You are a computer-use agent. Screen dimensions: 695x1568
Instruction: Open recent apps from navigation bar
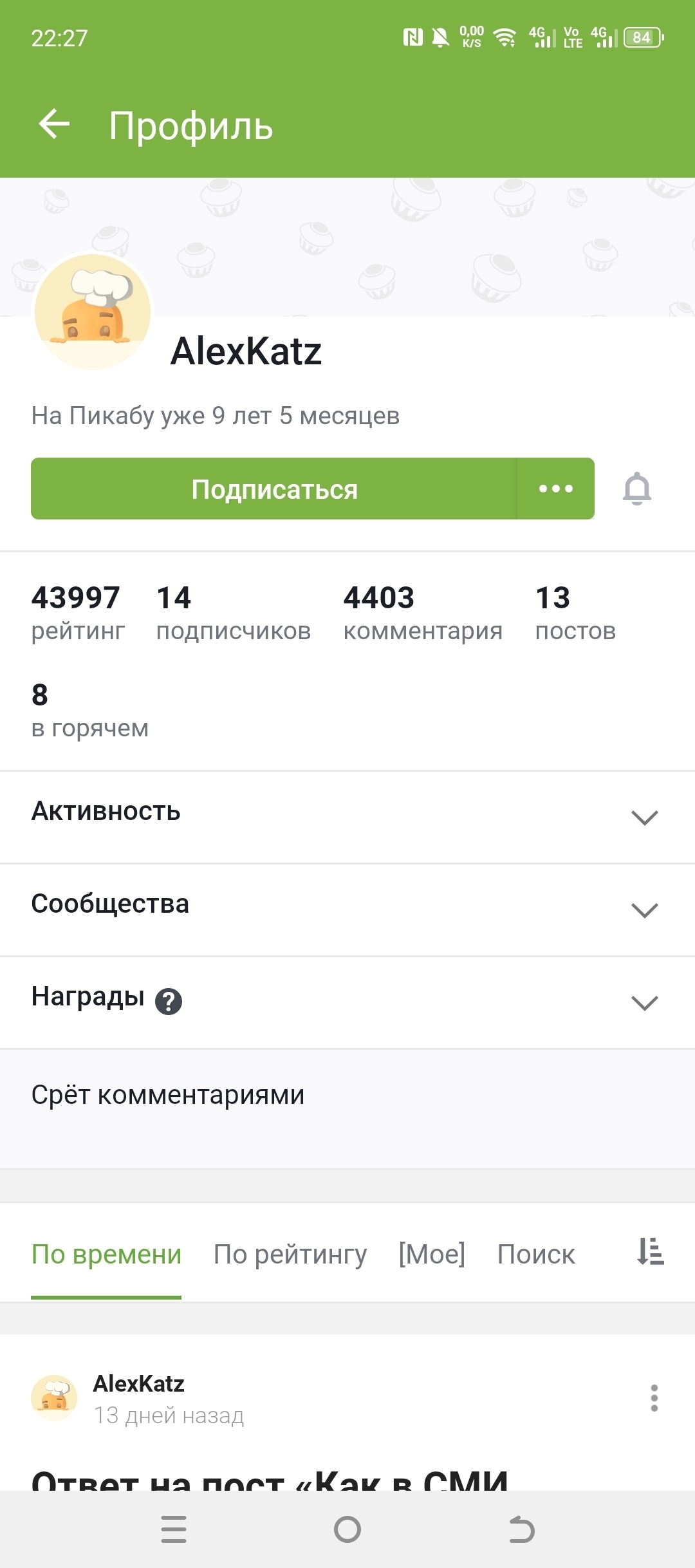[x=174, y=1529]
